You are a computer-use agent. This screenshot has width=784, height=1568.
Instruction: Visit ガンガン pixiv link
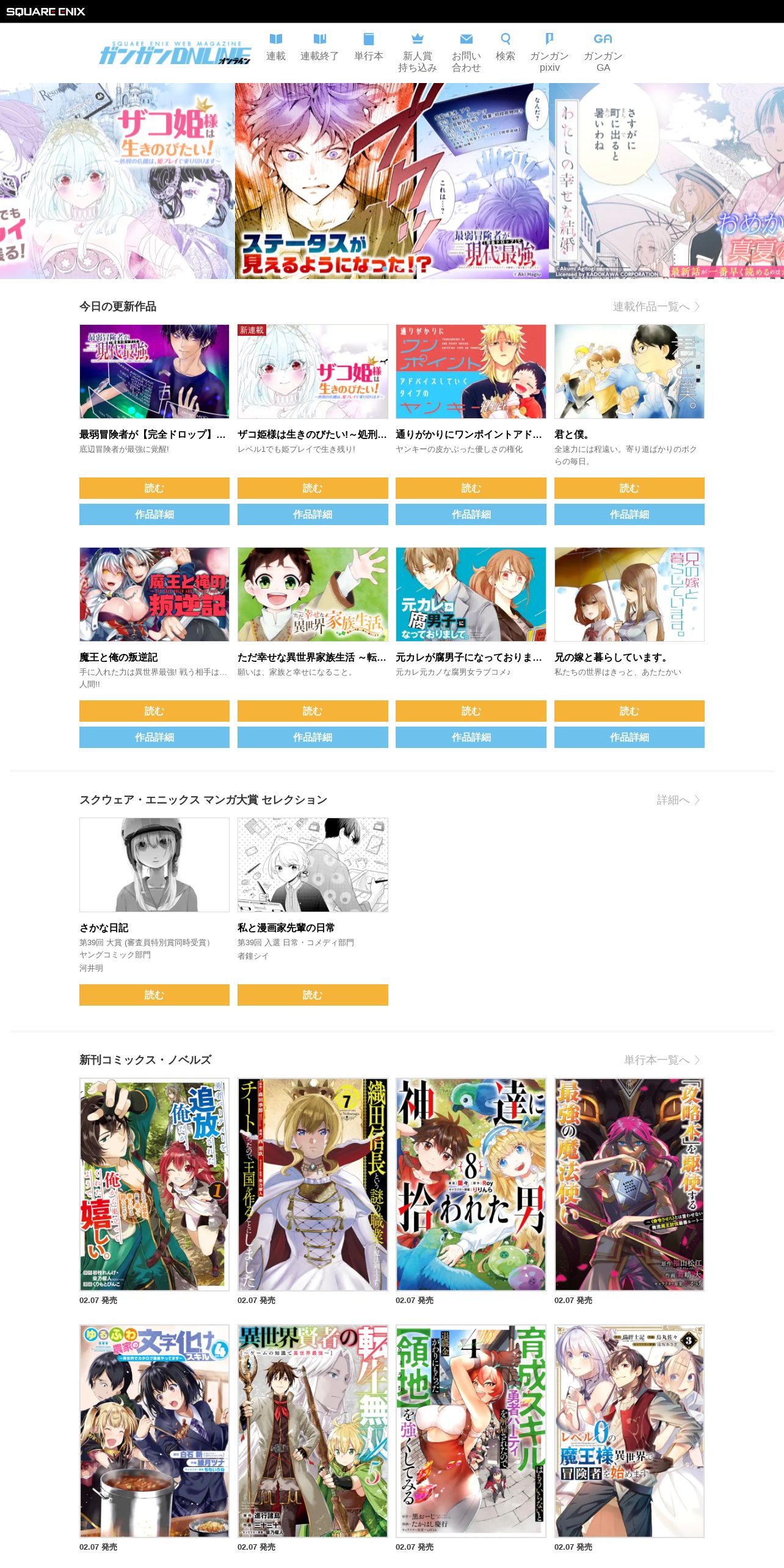click(550, 53)
